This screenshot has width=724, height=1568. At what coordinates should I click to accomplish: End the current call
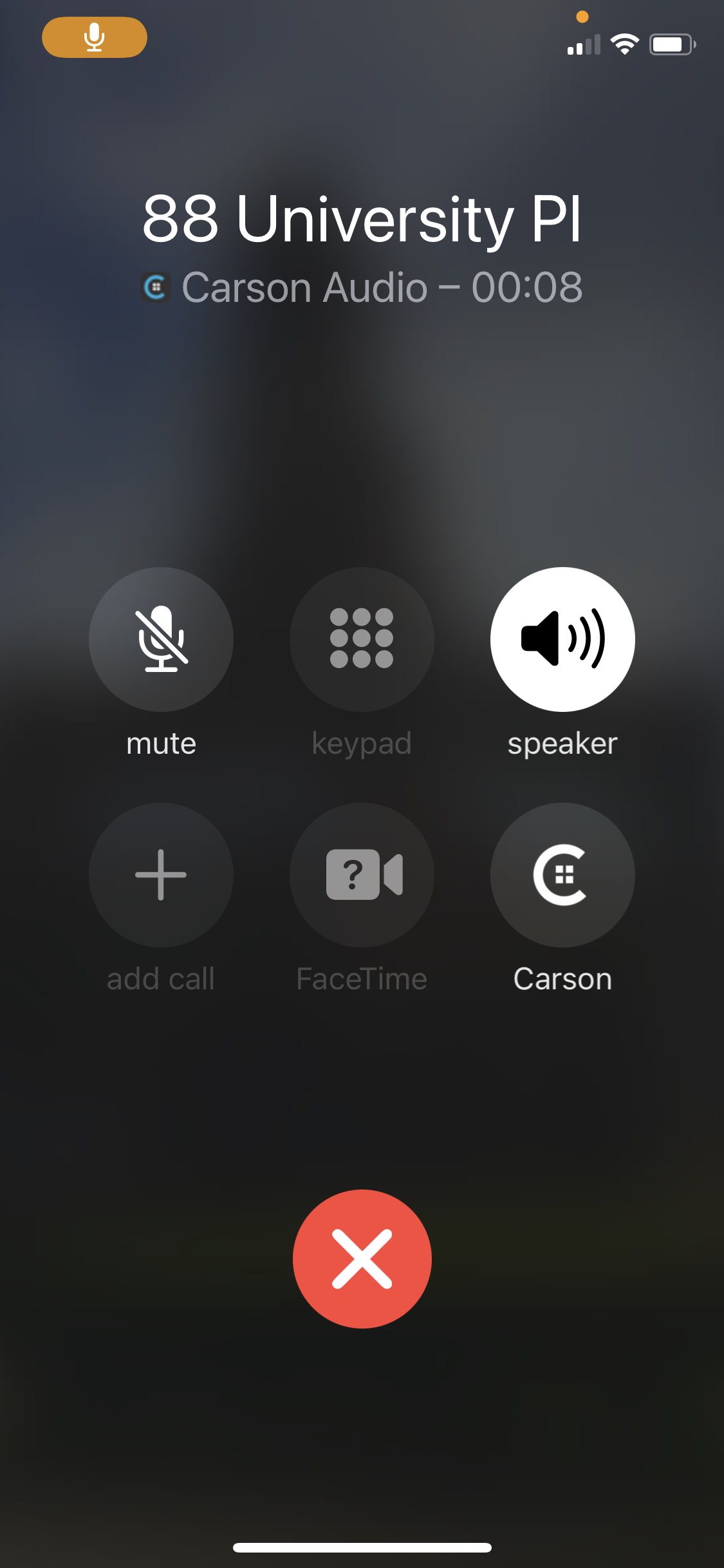(x=361, y=1258)
